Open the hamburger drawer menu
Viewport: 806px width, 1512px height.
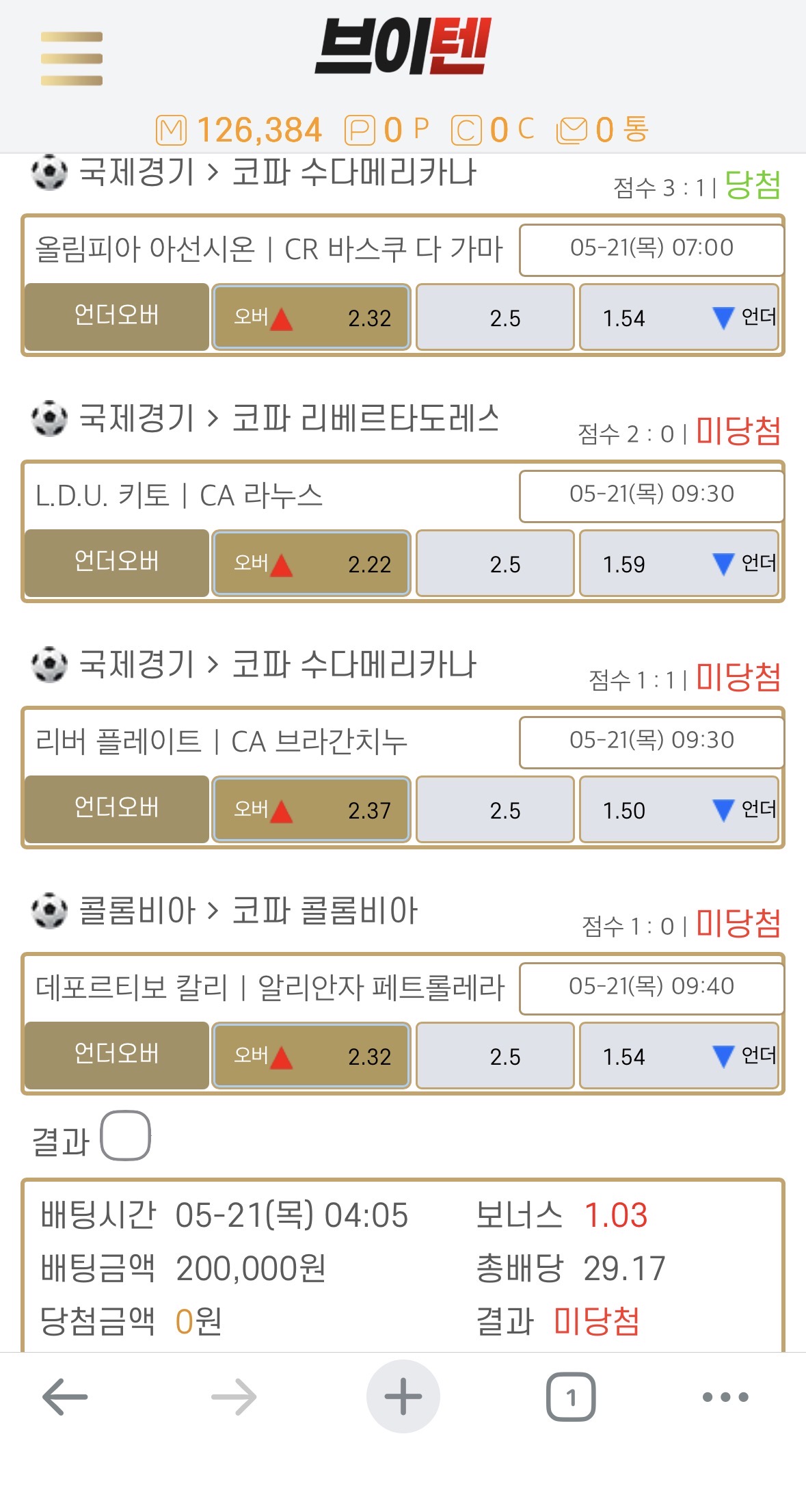point(72,59)
